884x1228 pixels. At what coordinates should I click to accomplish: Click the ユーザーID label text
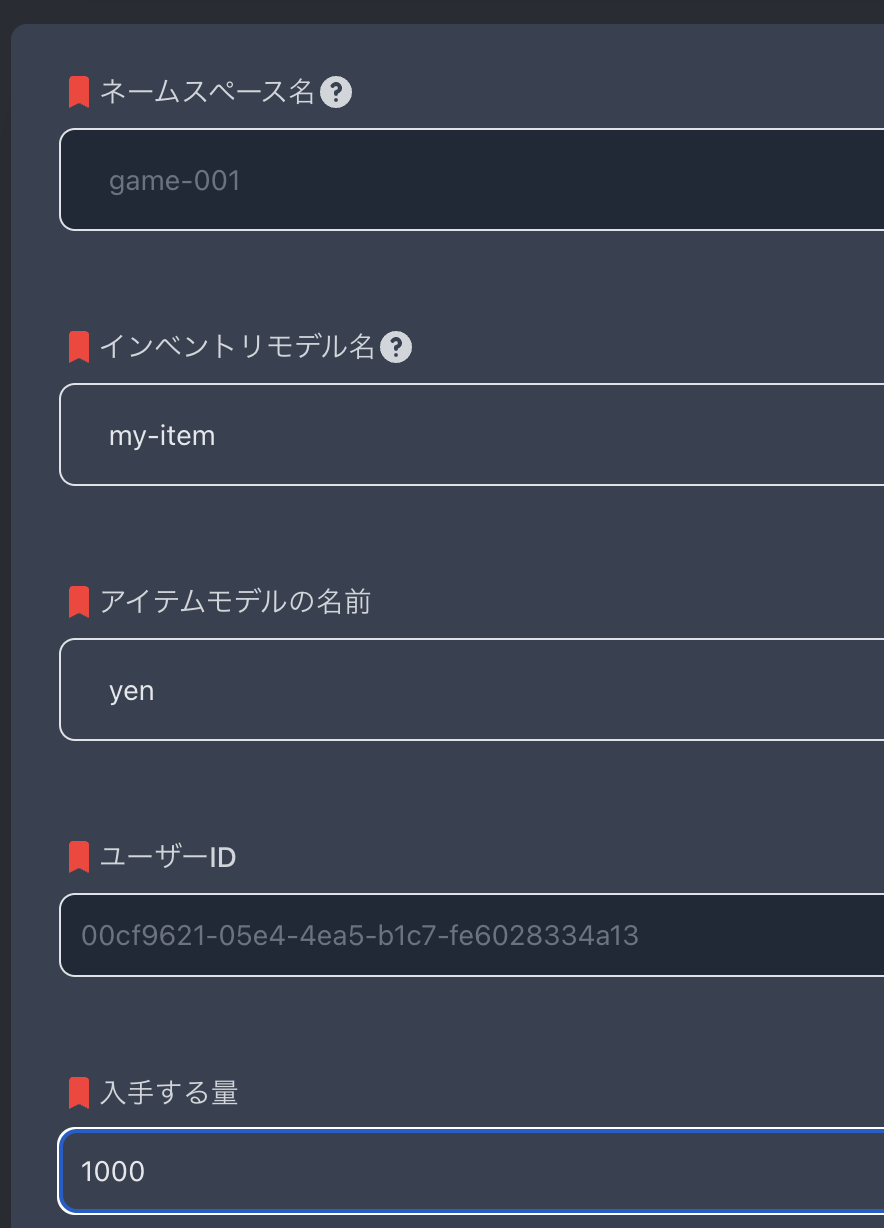(x=166, y=856)
